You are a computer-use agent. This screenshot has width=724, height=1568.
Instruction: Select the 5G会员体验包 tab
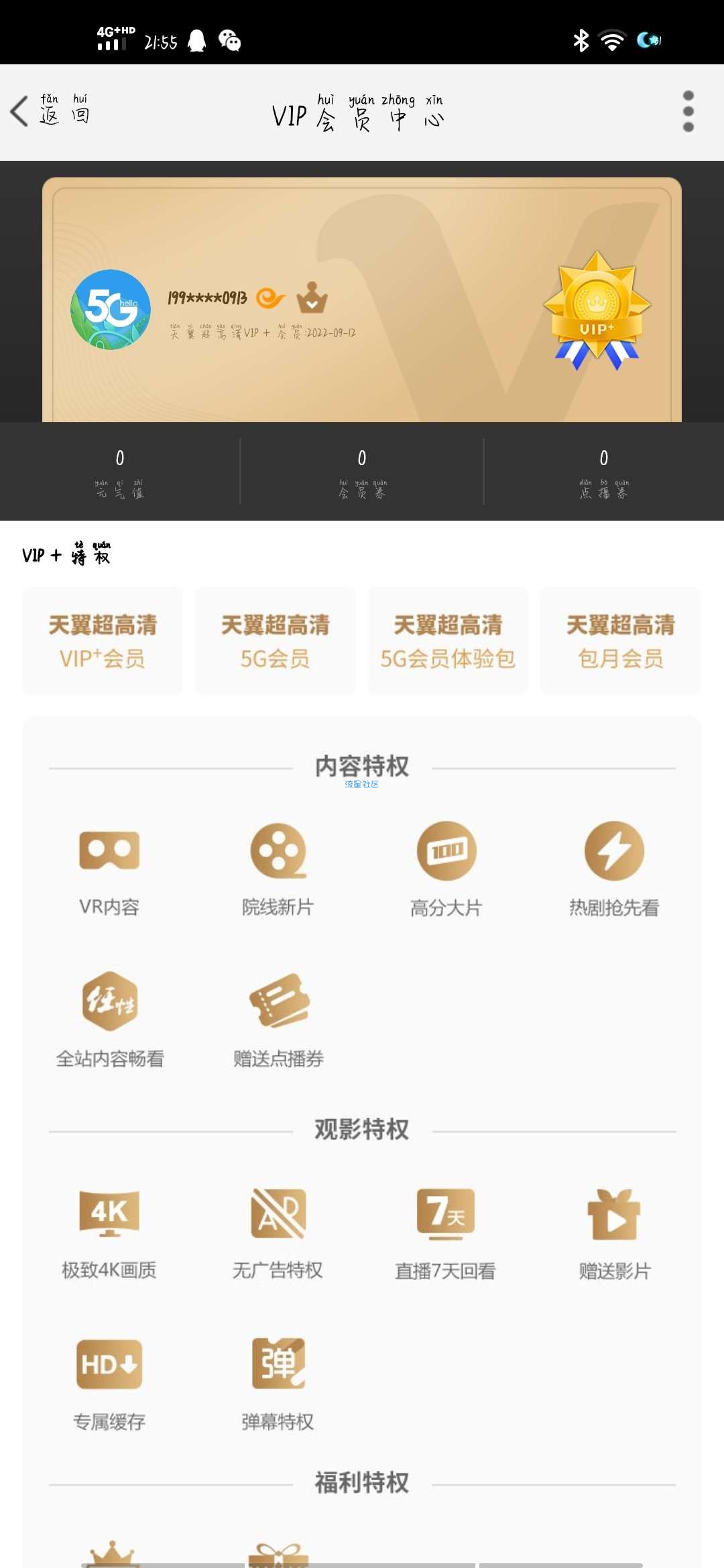coord(448,641)
